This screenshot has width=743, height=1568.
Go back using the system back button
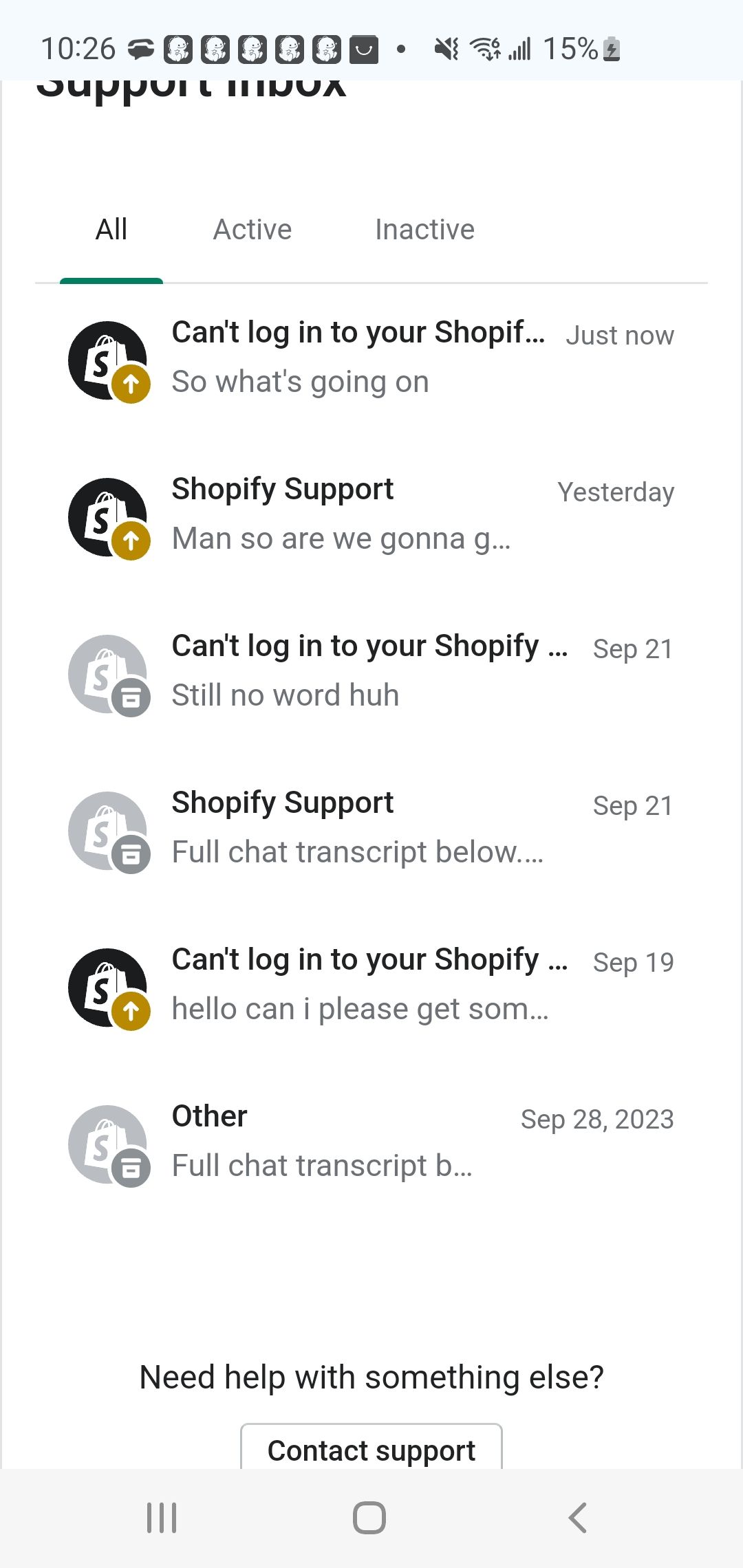point(578,1517)
